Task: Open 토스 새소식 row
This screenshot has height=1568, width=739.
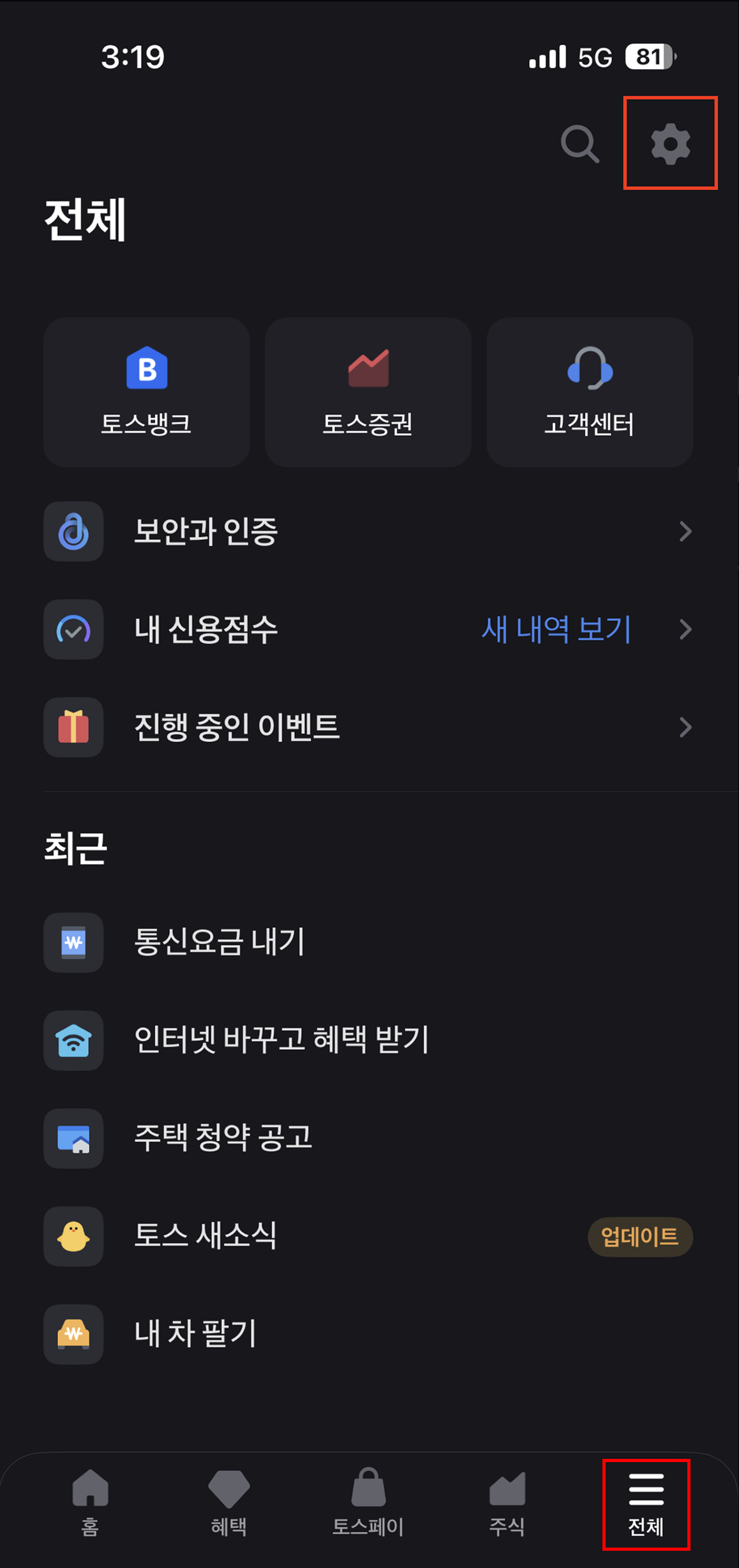Action: pyautogui.click(x=368, y=1236)
